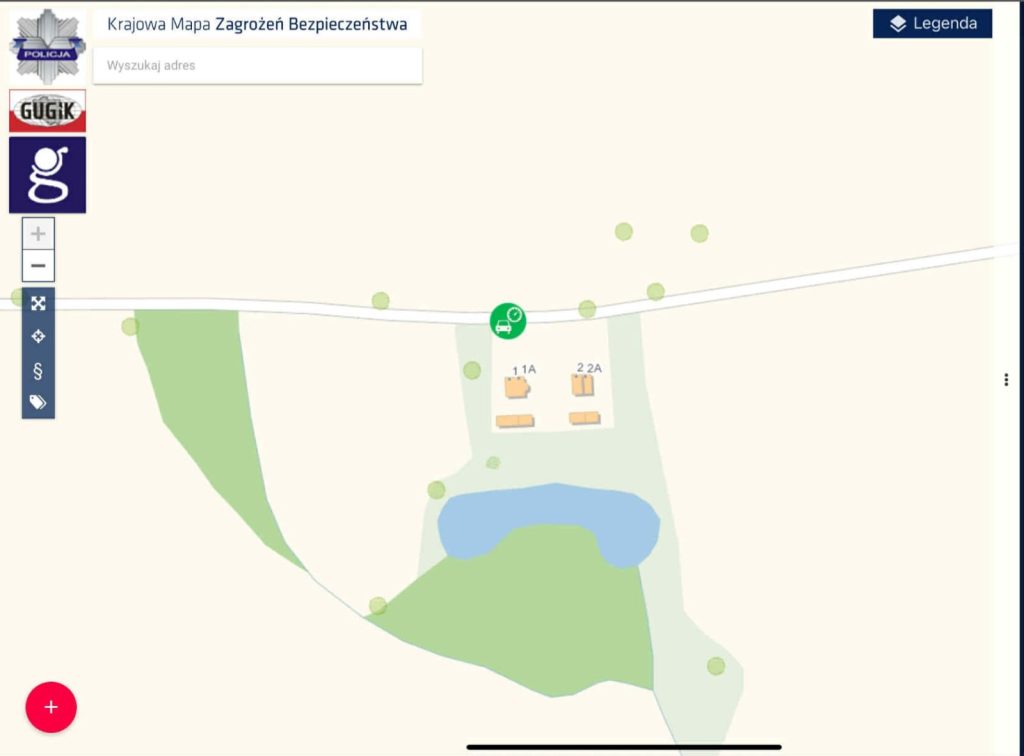1024x756 pixels.
Task: Toggle full extent view icon
Action: [x=38, y=304]
